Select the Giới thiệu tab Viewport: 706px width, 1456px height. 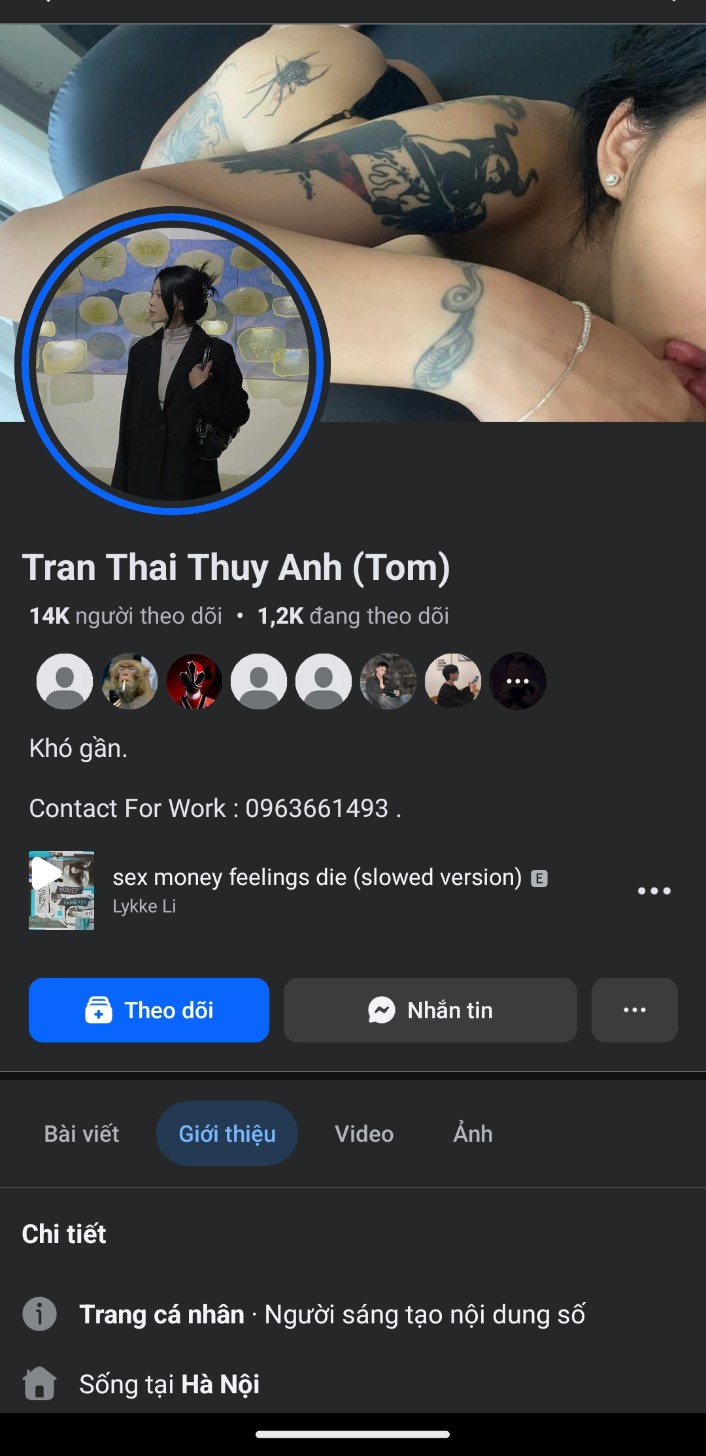point(227,1134)
